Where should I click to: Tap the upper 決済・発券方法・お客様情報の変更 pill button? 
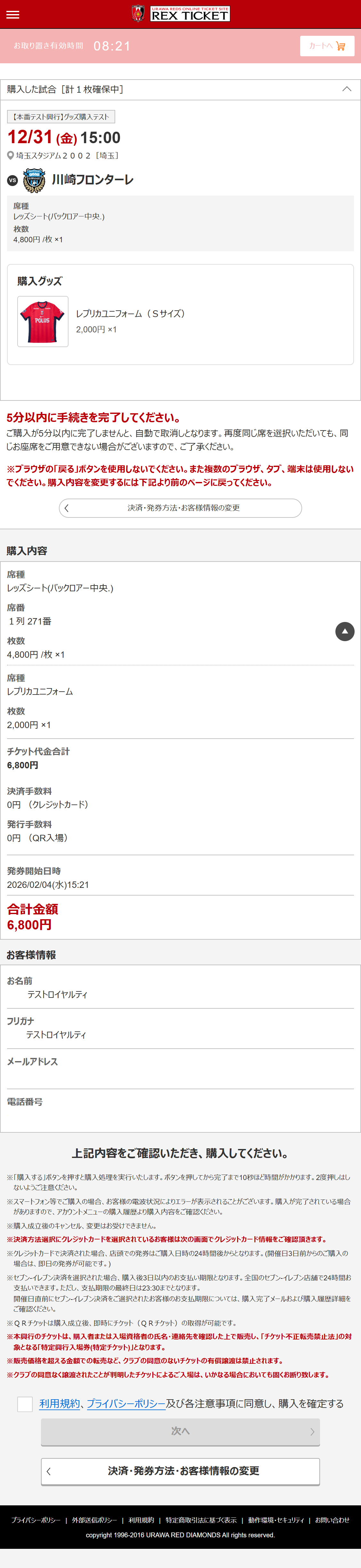pyautogui.click(x=180, y=508)
